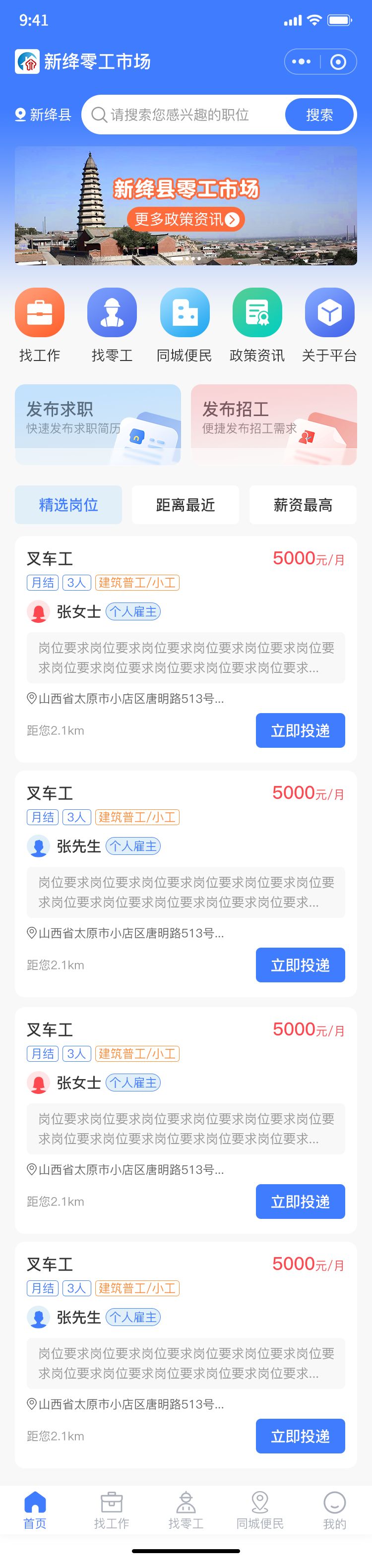Open the 更多政策资讯 banner
372x1568 pixels.
pyautogui.click(x=186, y=219)
